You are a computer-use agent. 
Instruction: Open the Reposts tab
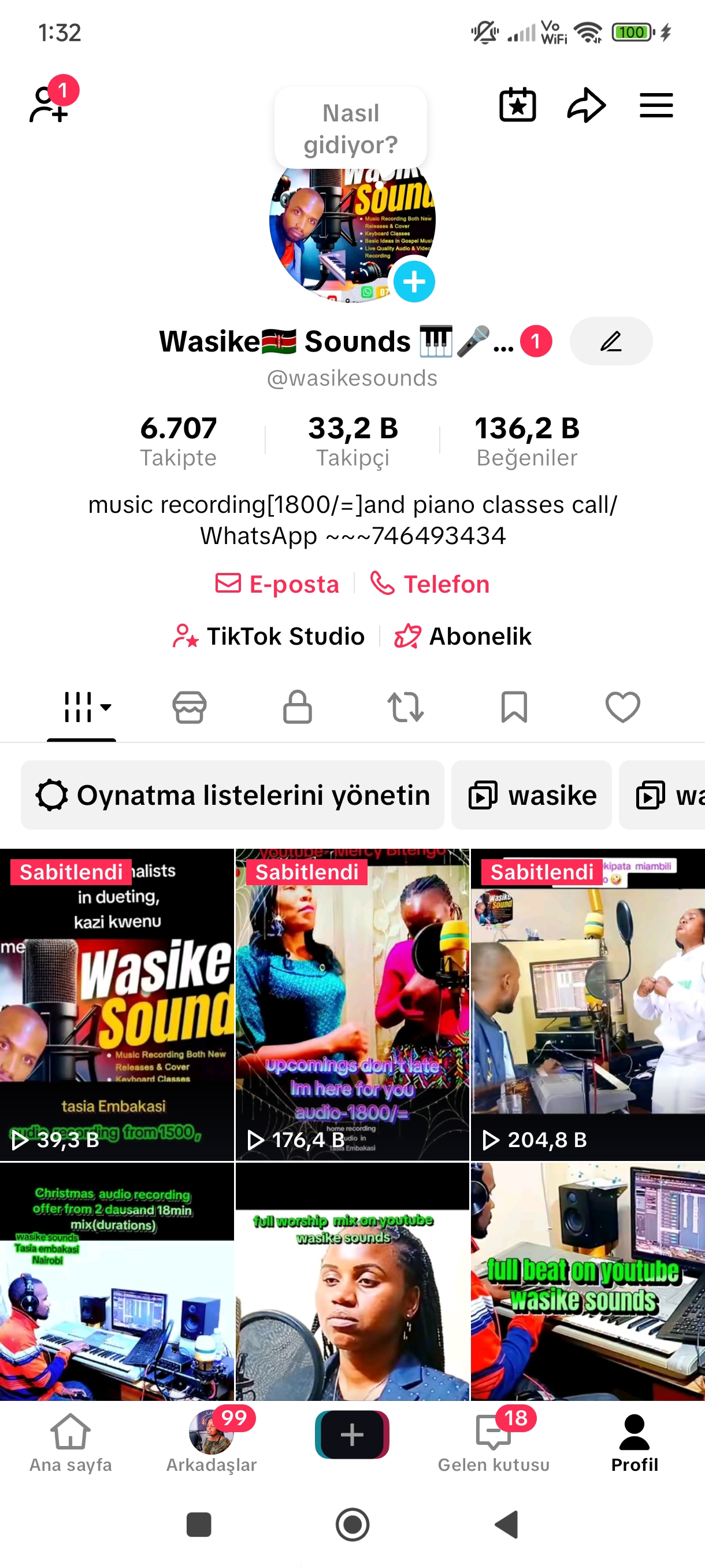(x=406, y=707)
